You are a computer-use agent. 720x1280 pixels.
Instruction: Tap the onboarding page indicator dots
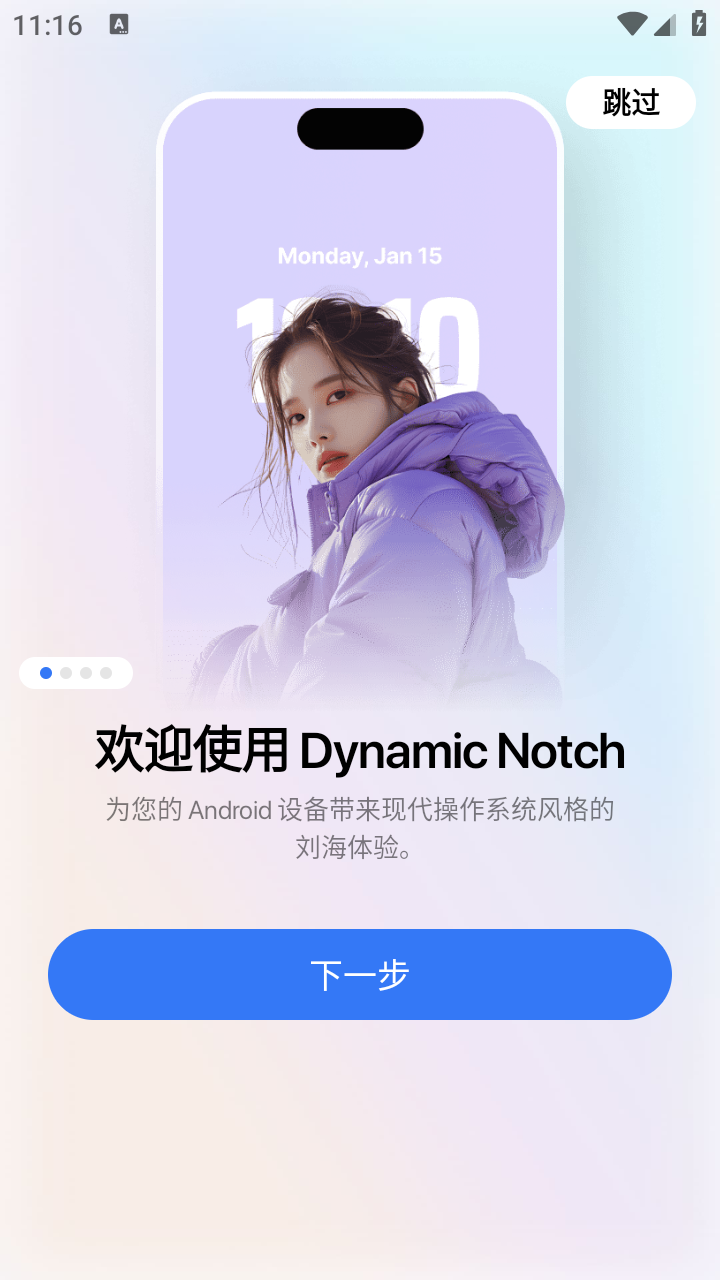pyautogui.click(x=76, y=673)
